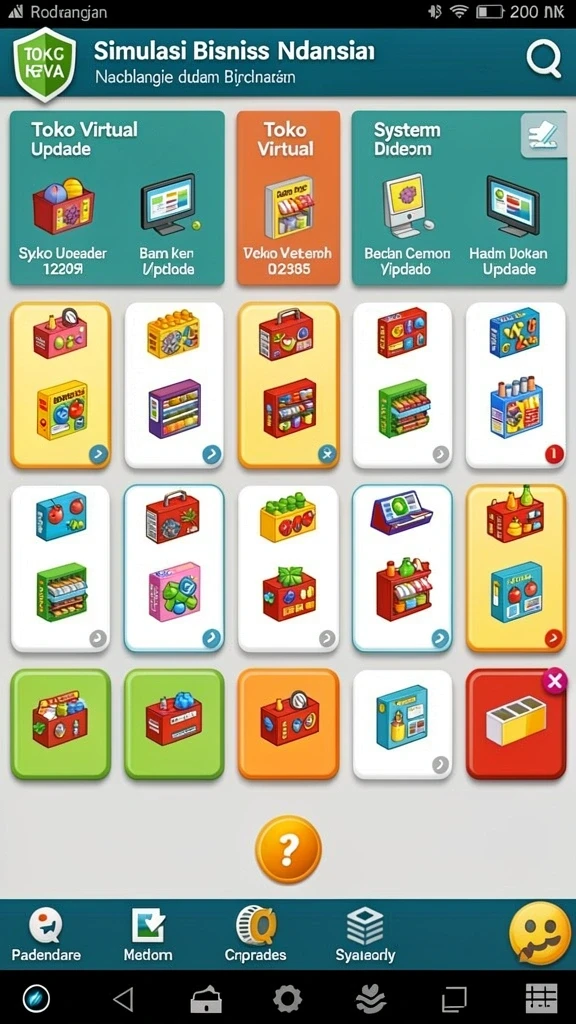Screen dimensions: 576x1024
Task: Open the orange tile with red toolbox
Action: (x=288, y=724)
